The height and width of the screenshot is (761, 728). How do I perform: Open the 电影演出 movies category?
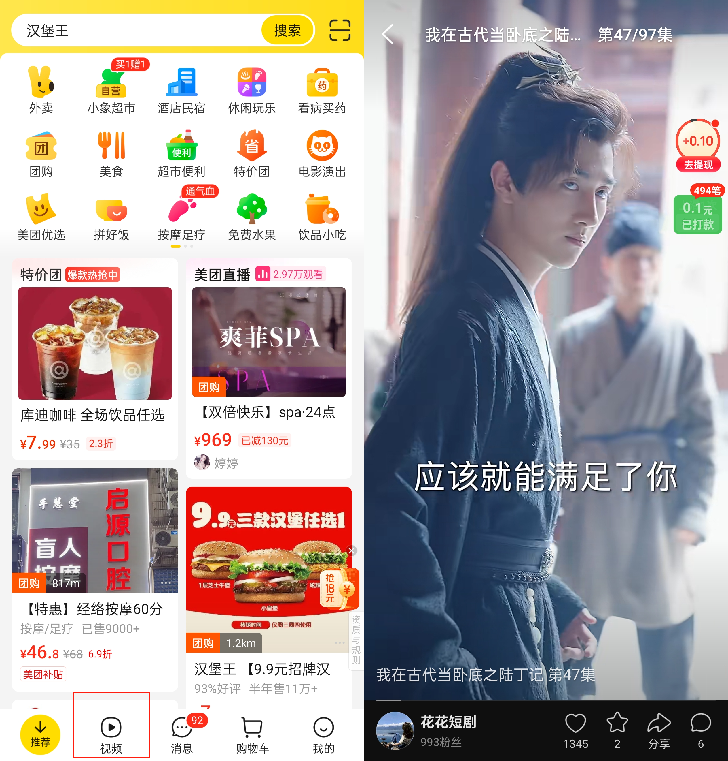pos(322,153)
